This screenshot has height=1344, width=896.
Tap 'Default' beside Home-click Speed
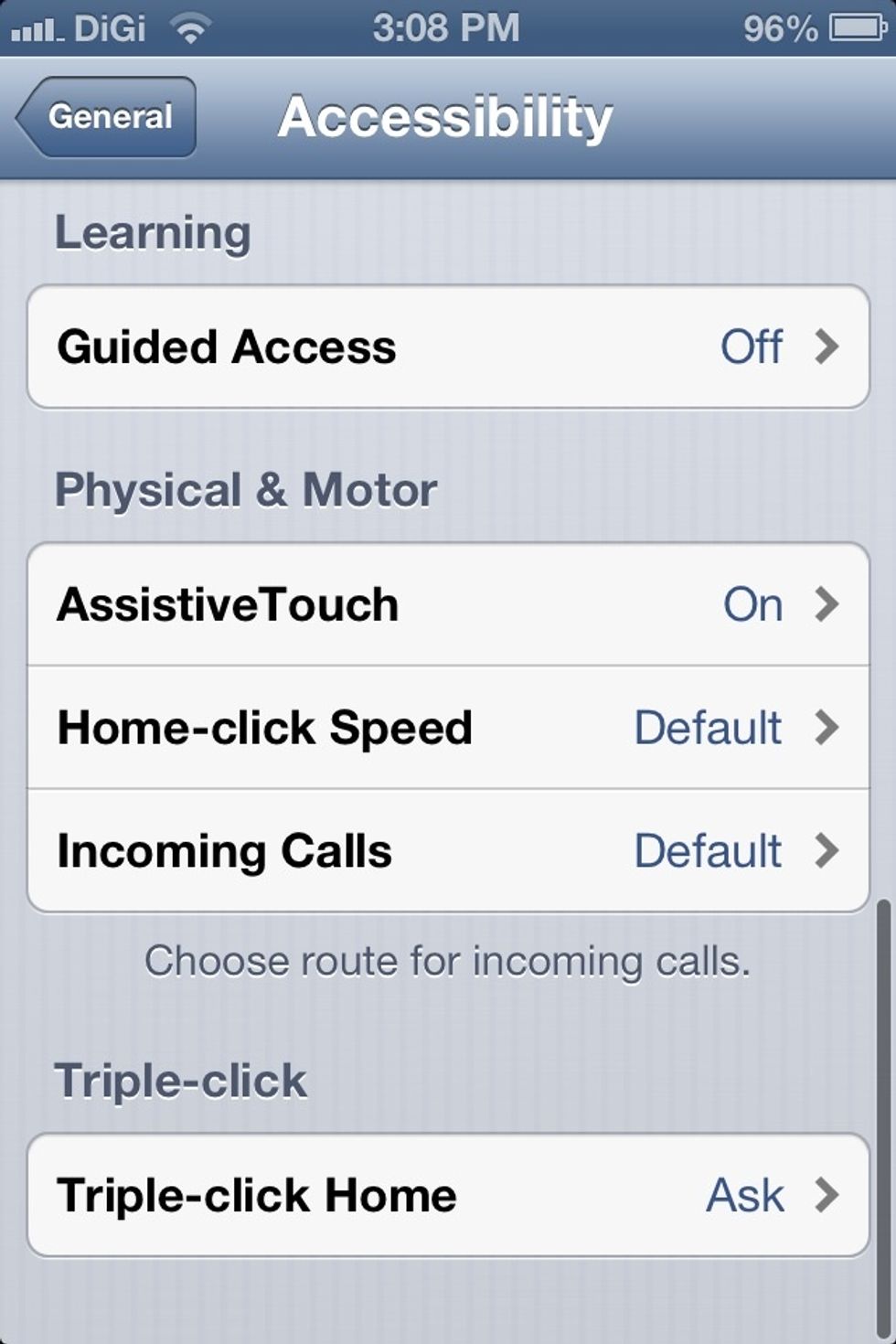pyautogui.click(x=707, y=728)
